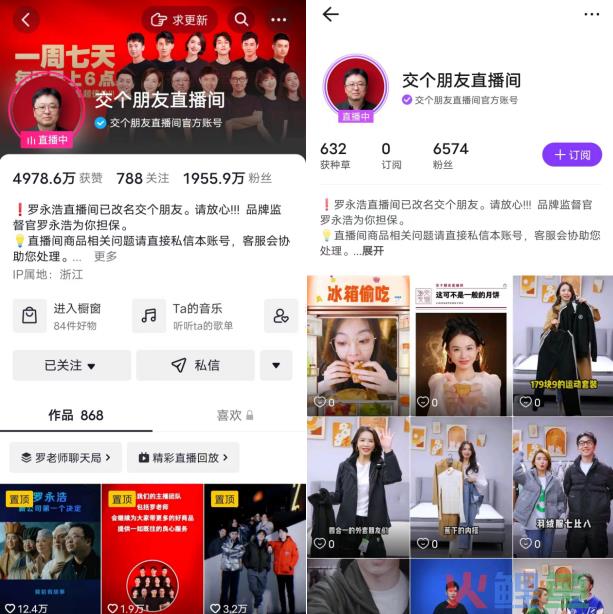Open 进入橱窗 shop window with 84 items
Viewport: 613px width, 614px height.
66,316
